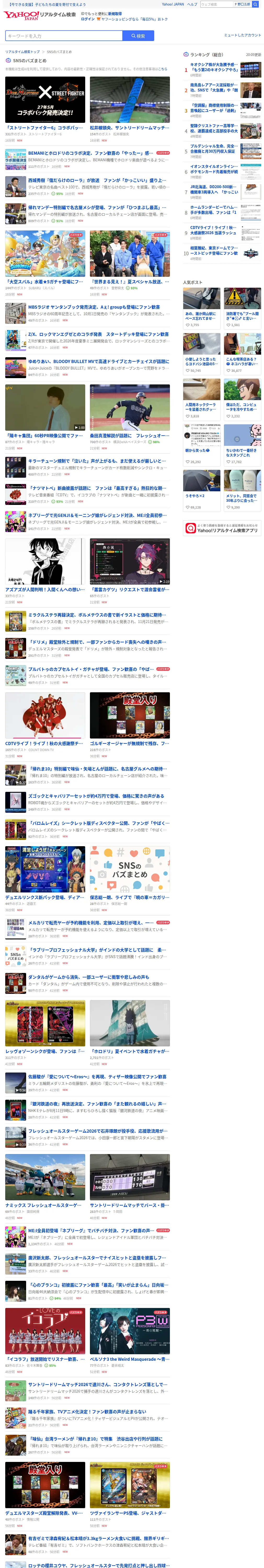Open the ヘルプ help link
The width and height of the screenshot is (264, 1568).
[x=192, y=4]
